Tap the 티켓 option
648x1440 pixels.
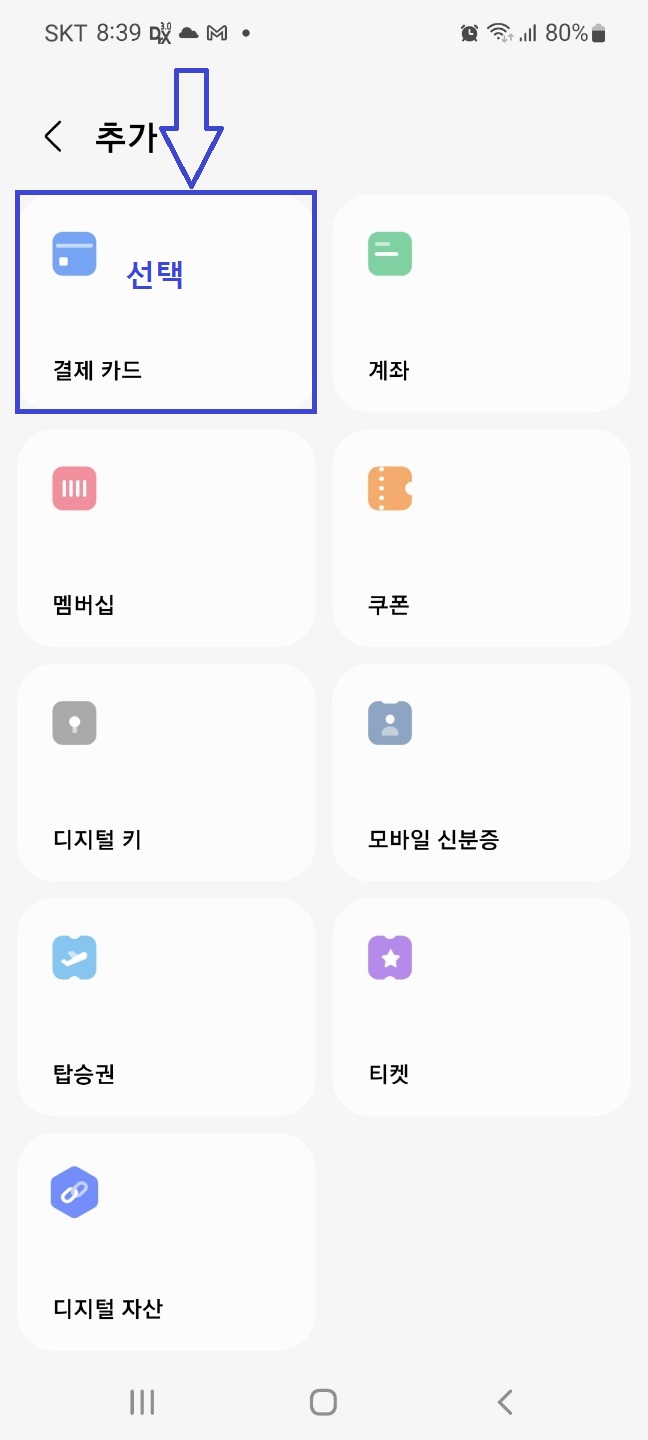(x=481, y=1006)
